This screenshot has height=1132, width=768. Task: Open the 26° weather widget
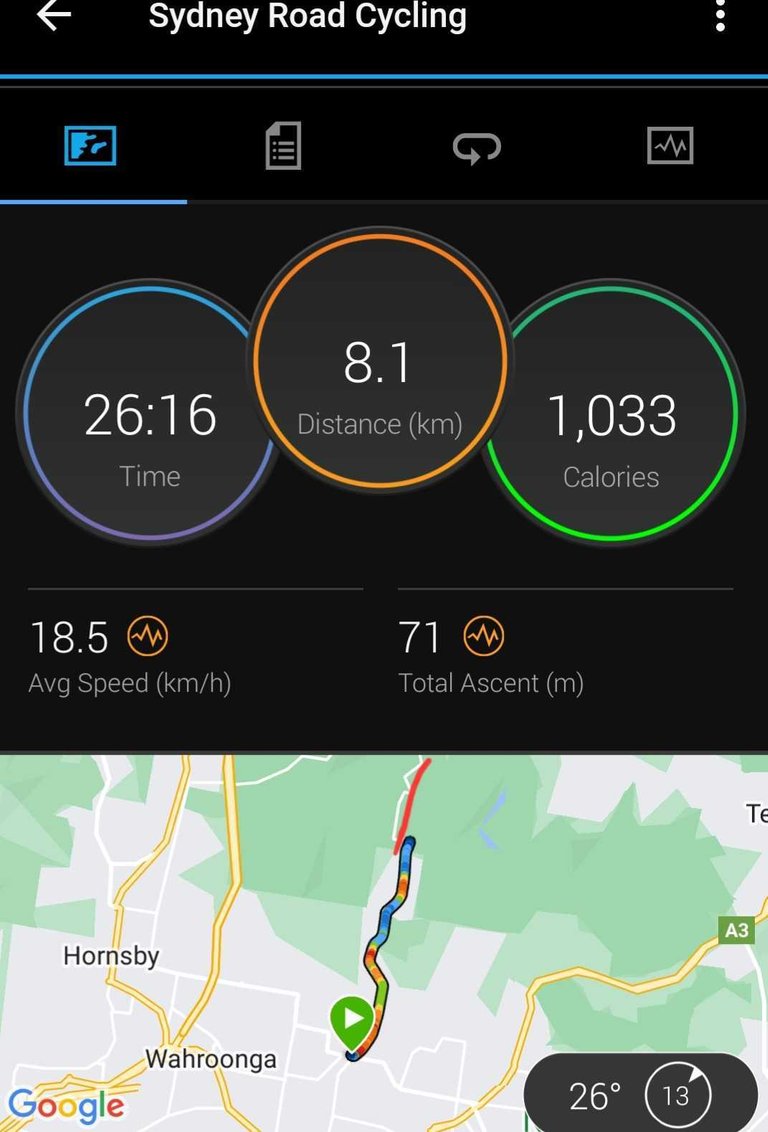tap(640, 1095)
